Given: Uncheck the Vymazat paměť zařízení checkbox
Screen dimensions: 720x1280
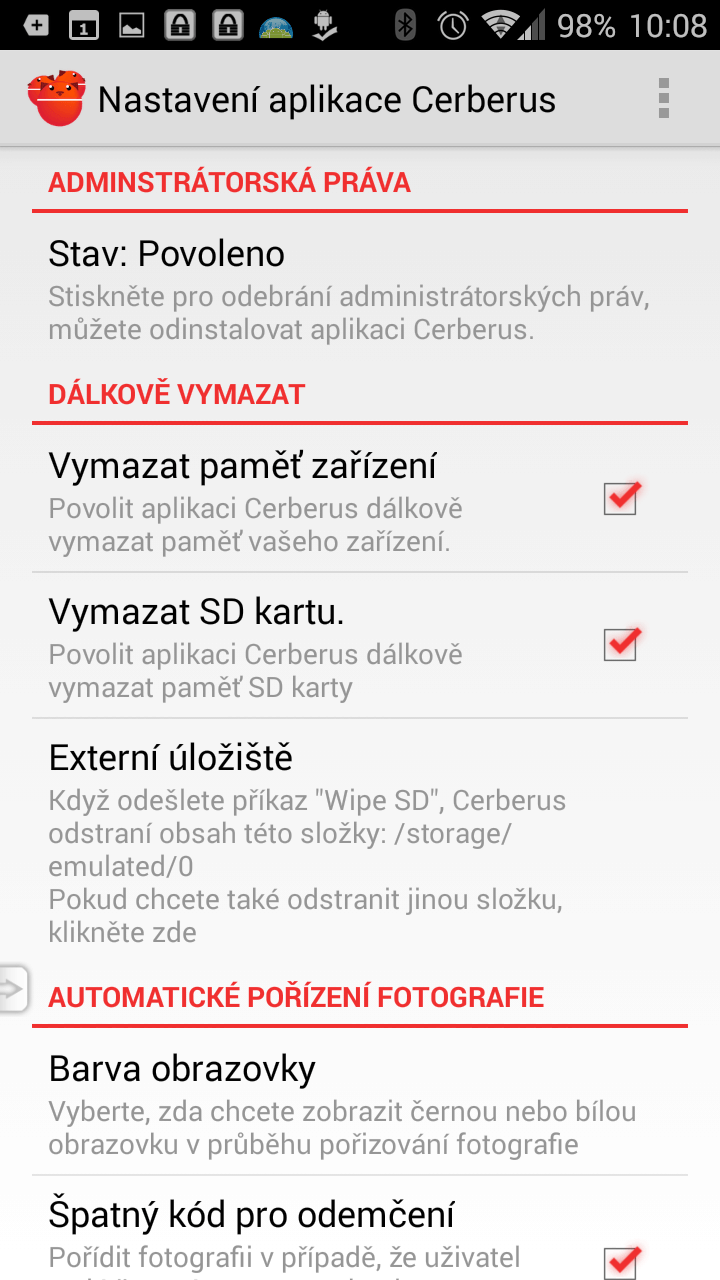Looking at the screenshot, I should [621, 498].
